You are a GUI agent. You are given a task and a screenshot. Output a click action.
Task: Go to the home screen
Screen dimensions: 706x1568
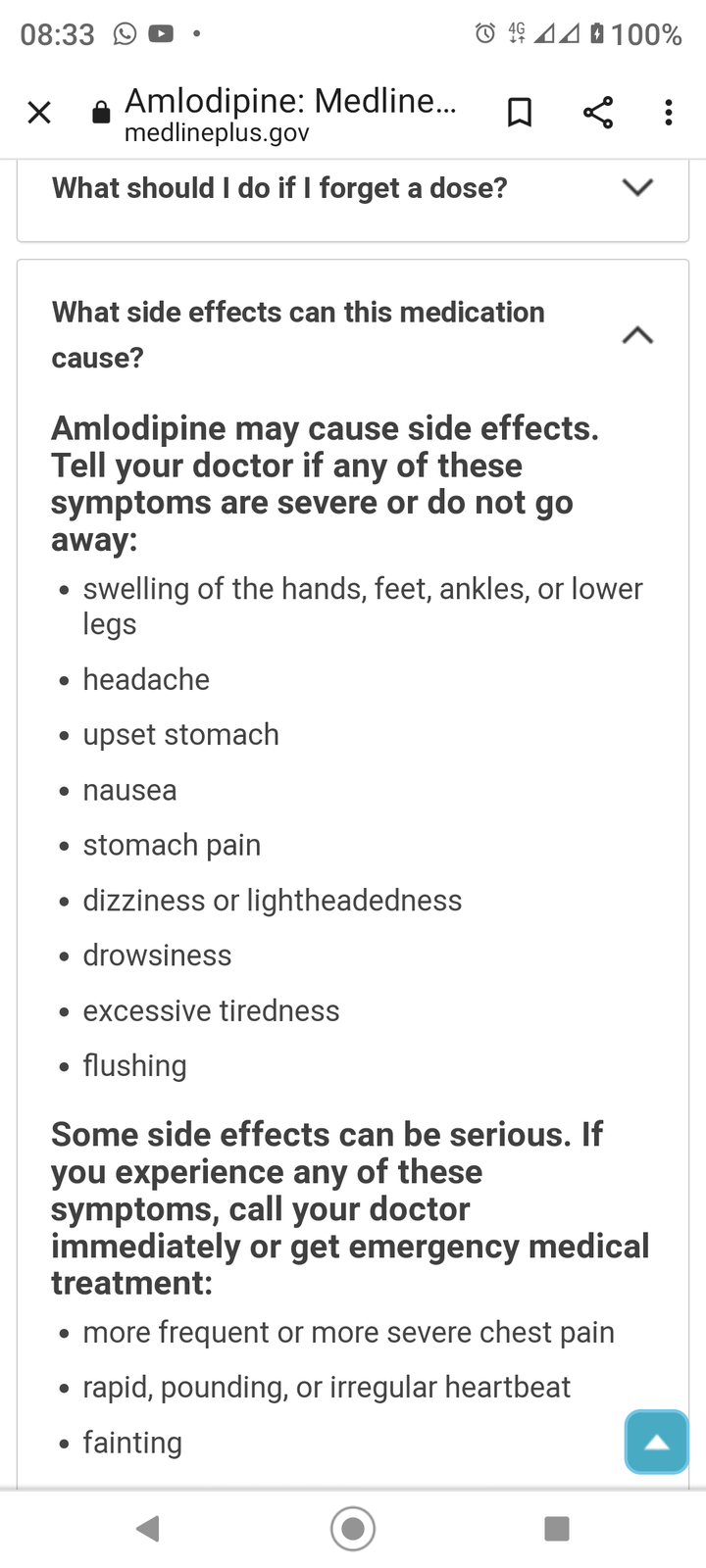[x=353, y=1528]
